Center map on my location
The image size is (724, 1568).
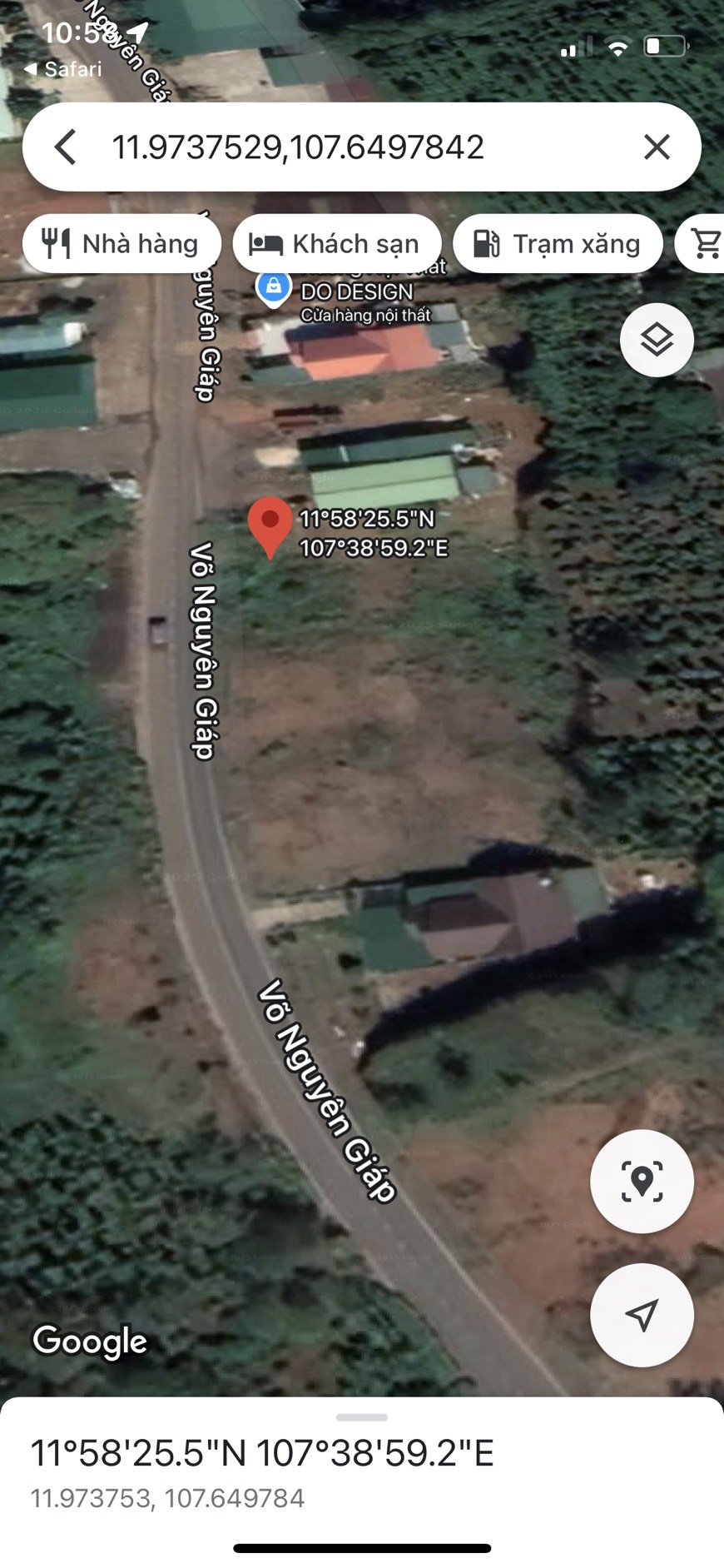642,1315
